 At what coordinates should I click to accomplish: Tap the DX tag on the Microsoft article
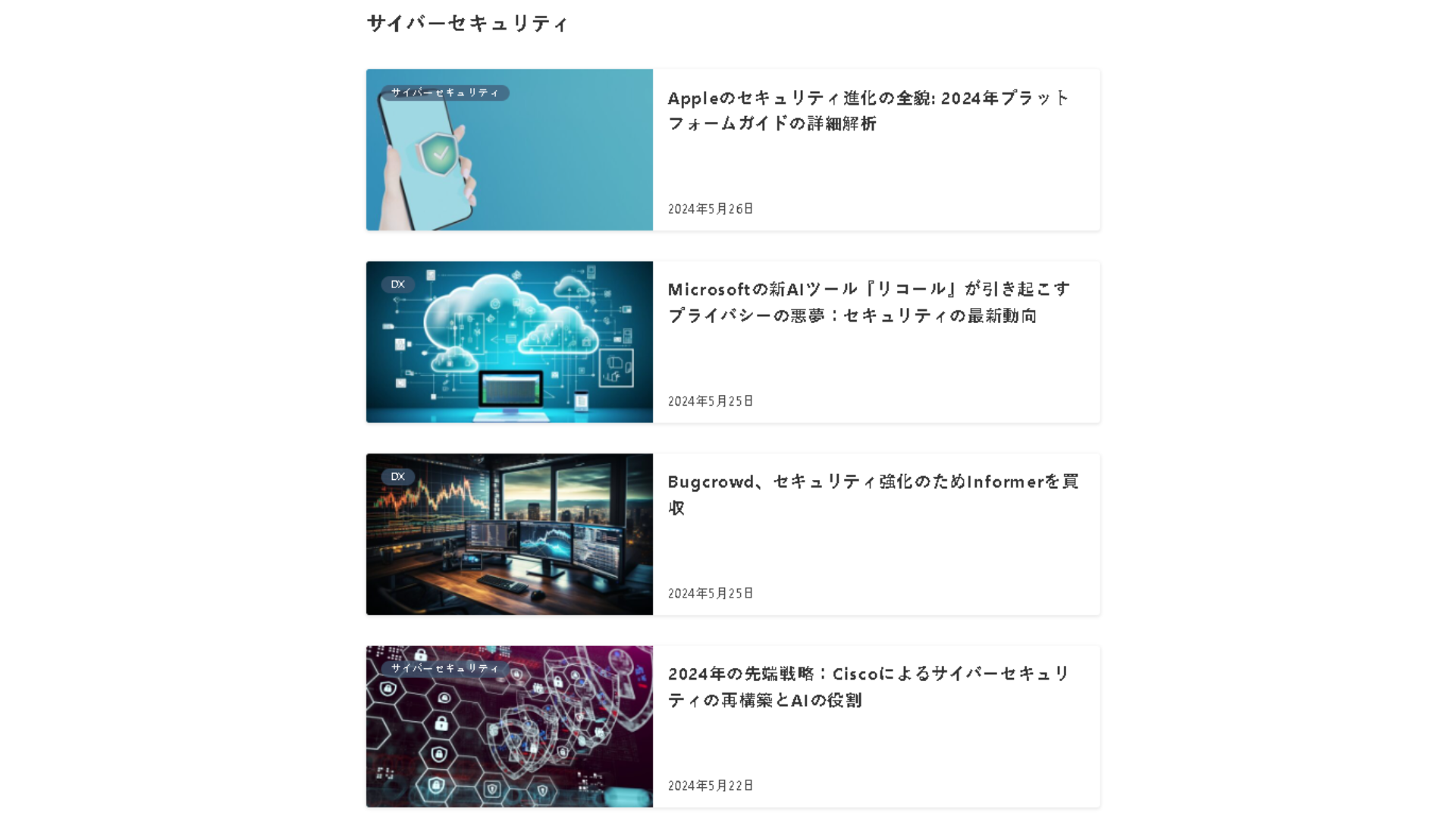[x=397, y=284]
